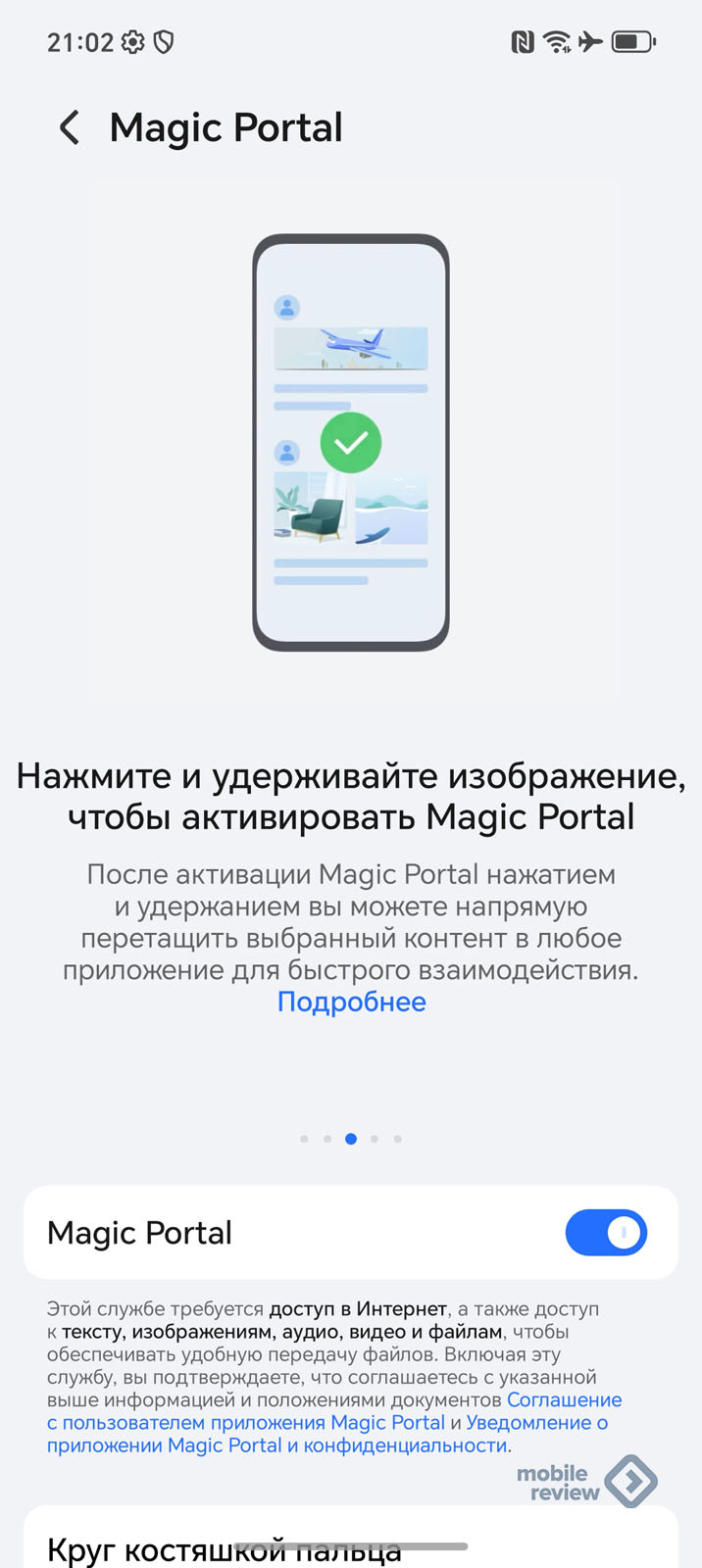Go back from Magic Portal settings
Viewport: 702px width, 1568px height.
point(70,128)
